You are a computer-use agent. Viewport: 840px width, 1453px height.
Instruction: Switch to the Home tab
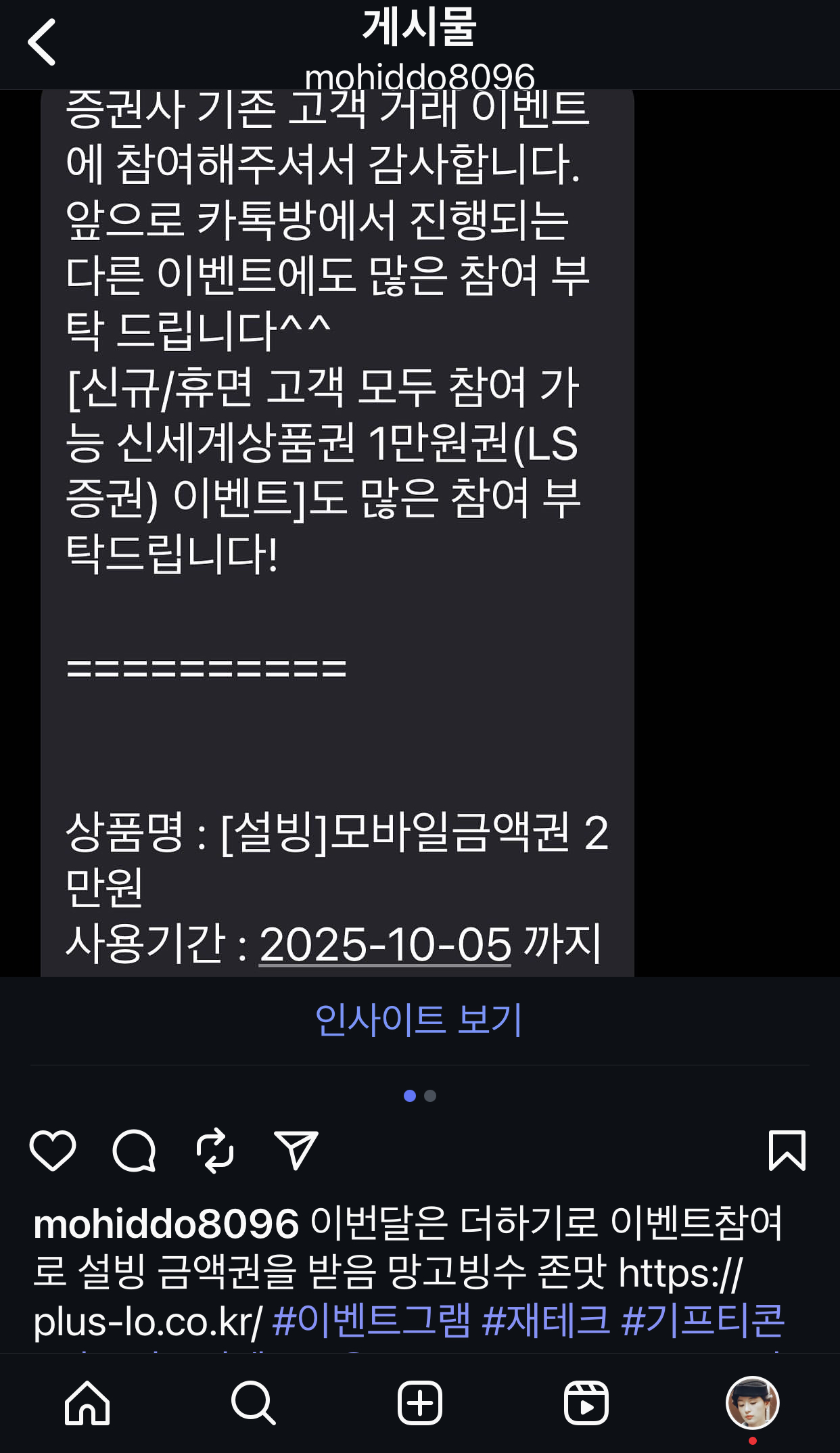[x=87, y=1403]
